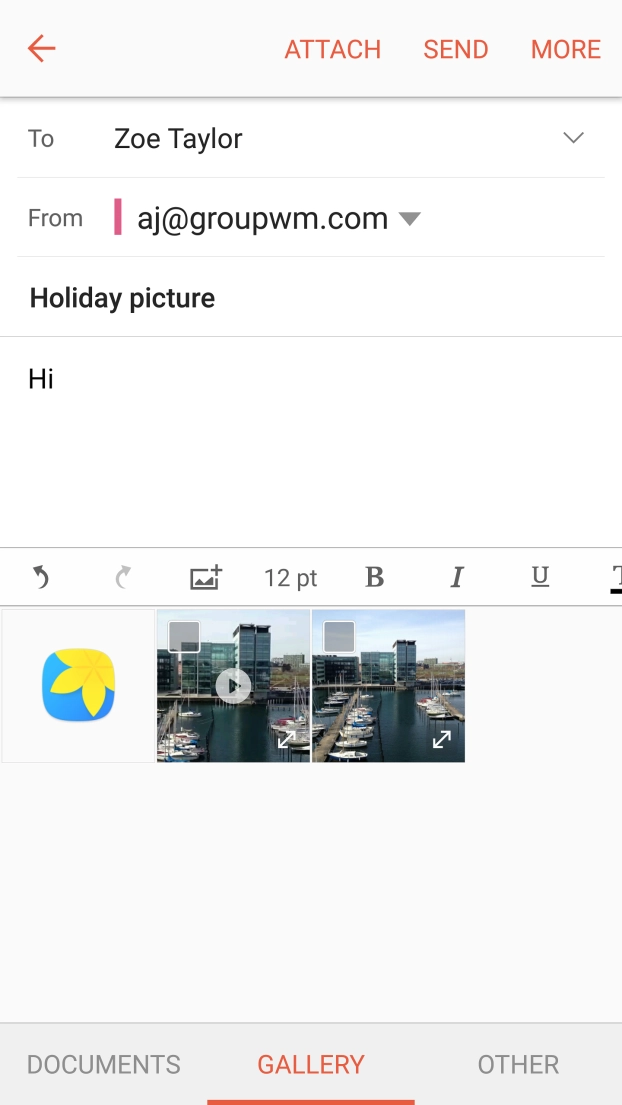Select the checkbox on the video thumbnail
This screenshot has height=1105, width=622.
(x=184, y=637)
